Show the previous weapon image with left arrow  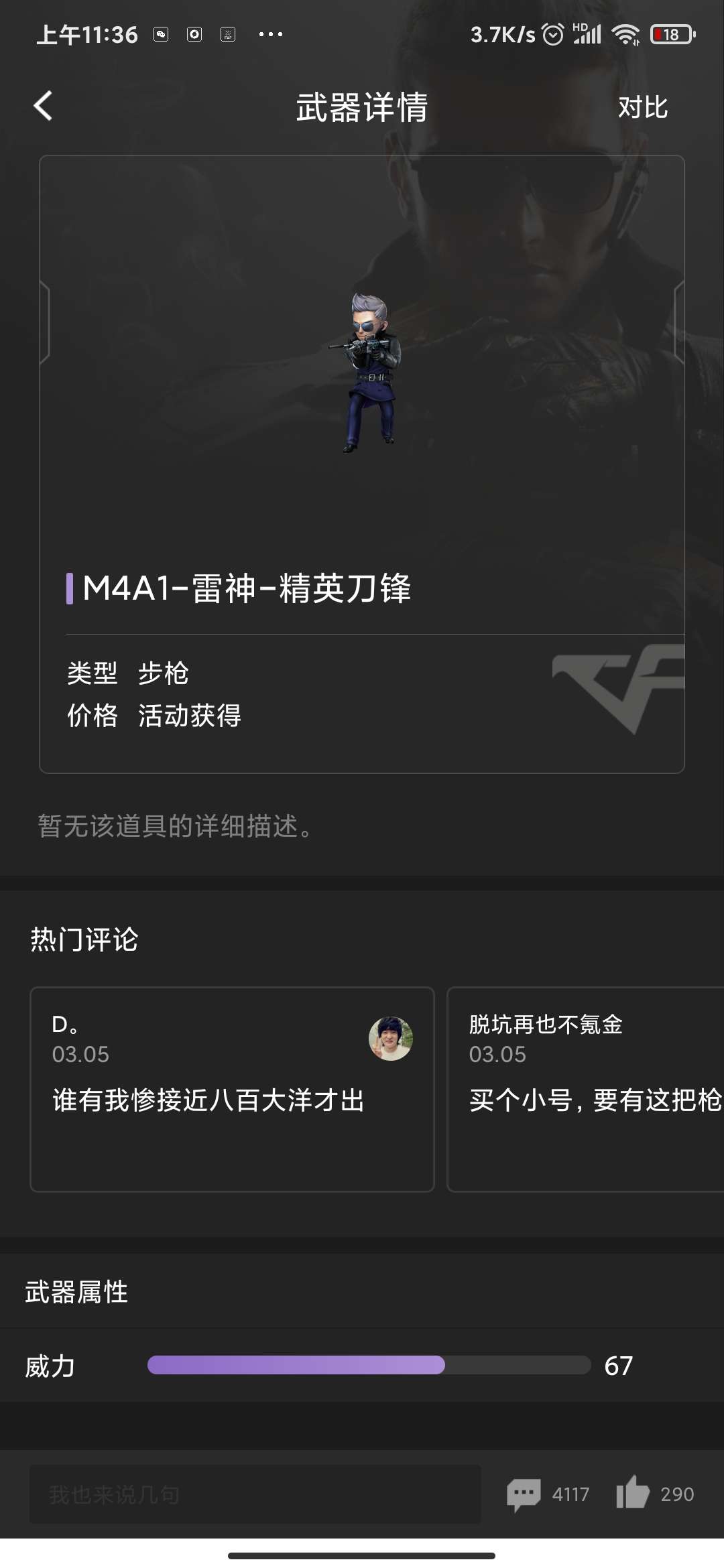(x=45, y=322)
